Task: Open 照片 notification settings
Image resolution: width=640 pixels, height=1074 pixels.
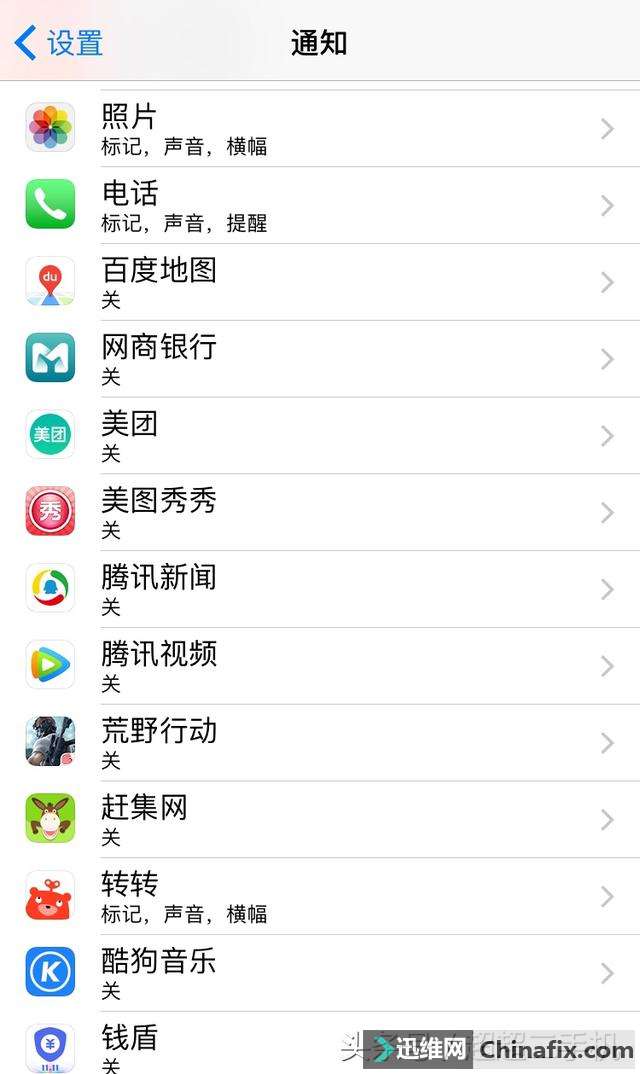Action: click(x=320, y=129)
